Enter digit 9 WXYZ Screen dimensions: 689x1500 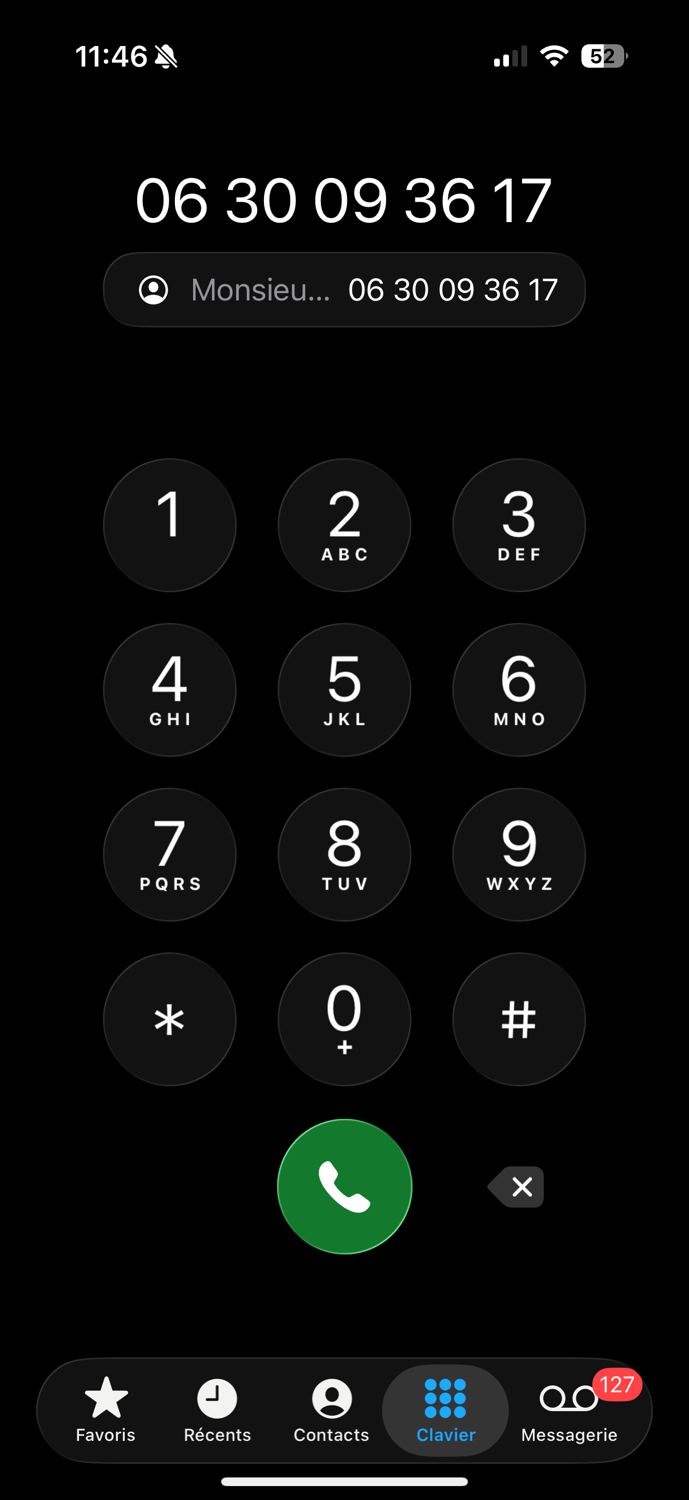[518, 854]
